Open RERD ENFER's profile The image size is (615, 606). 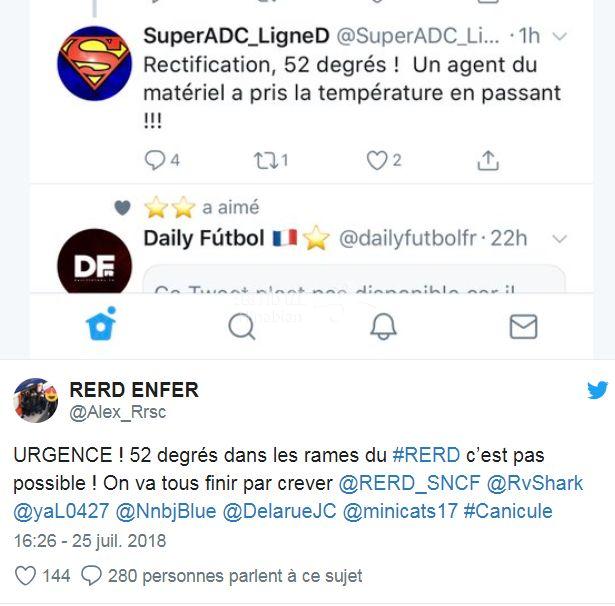[x=133, y=390]
